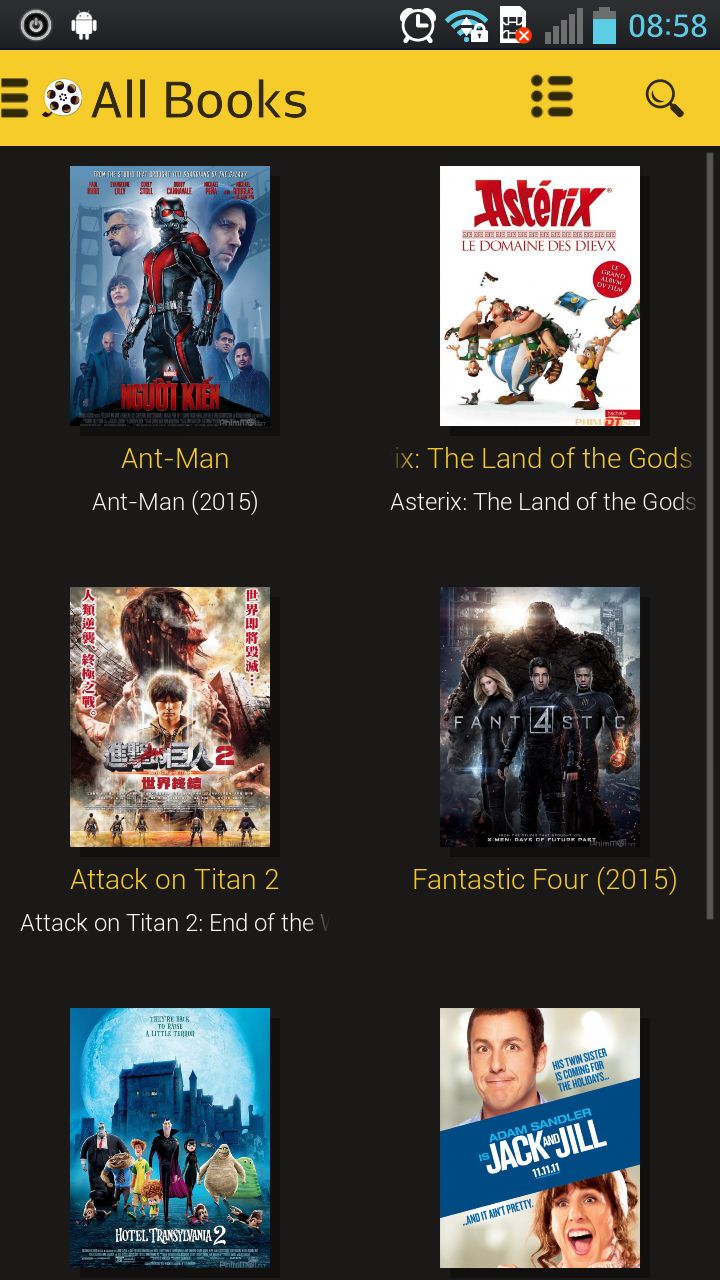Select the Attack on Titan 2 item
Screen dimensions: 720x1280
170,716
